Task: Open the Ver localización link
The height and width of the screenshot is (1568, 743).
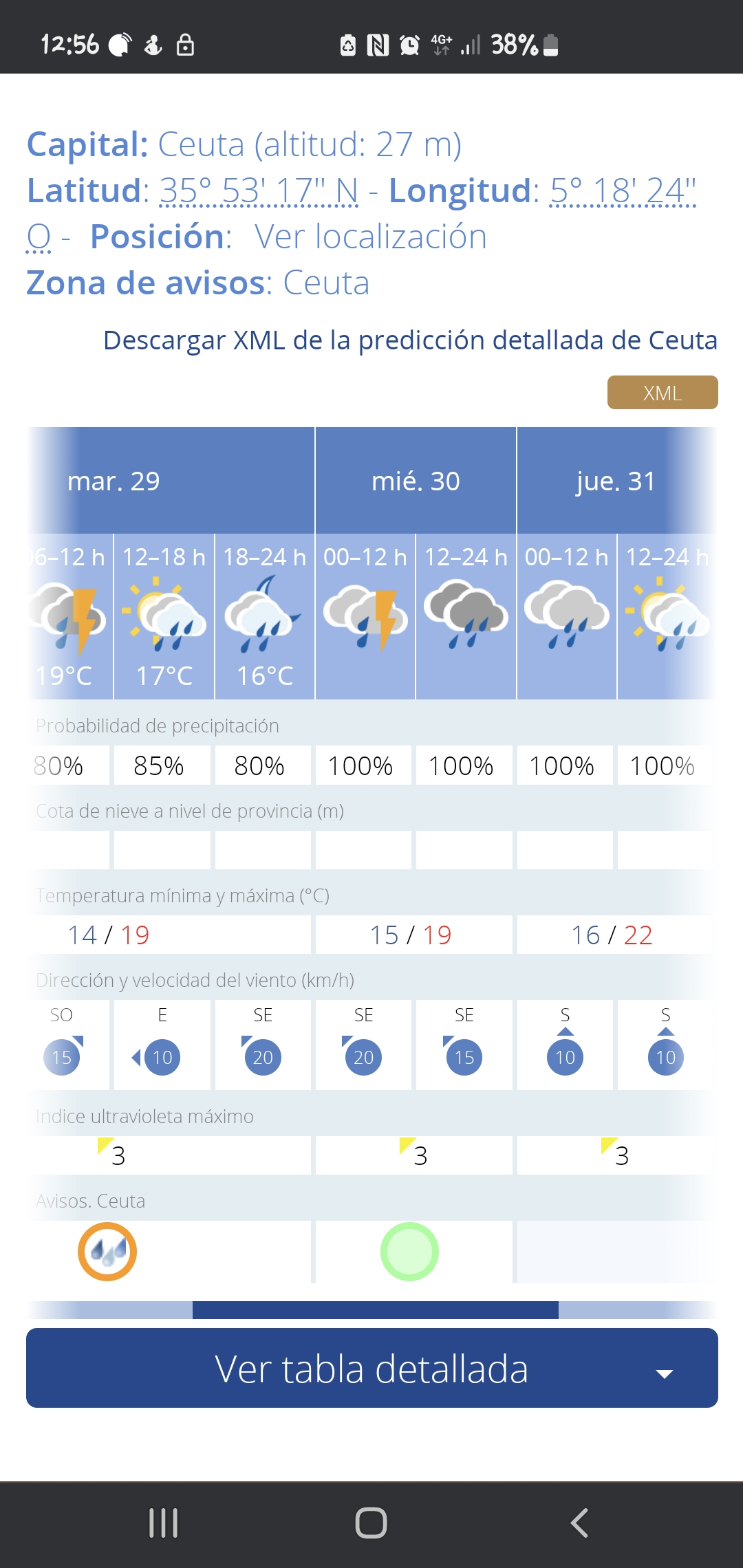Action: (x=371, y=237)
